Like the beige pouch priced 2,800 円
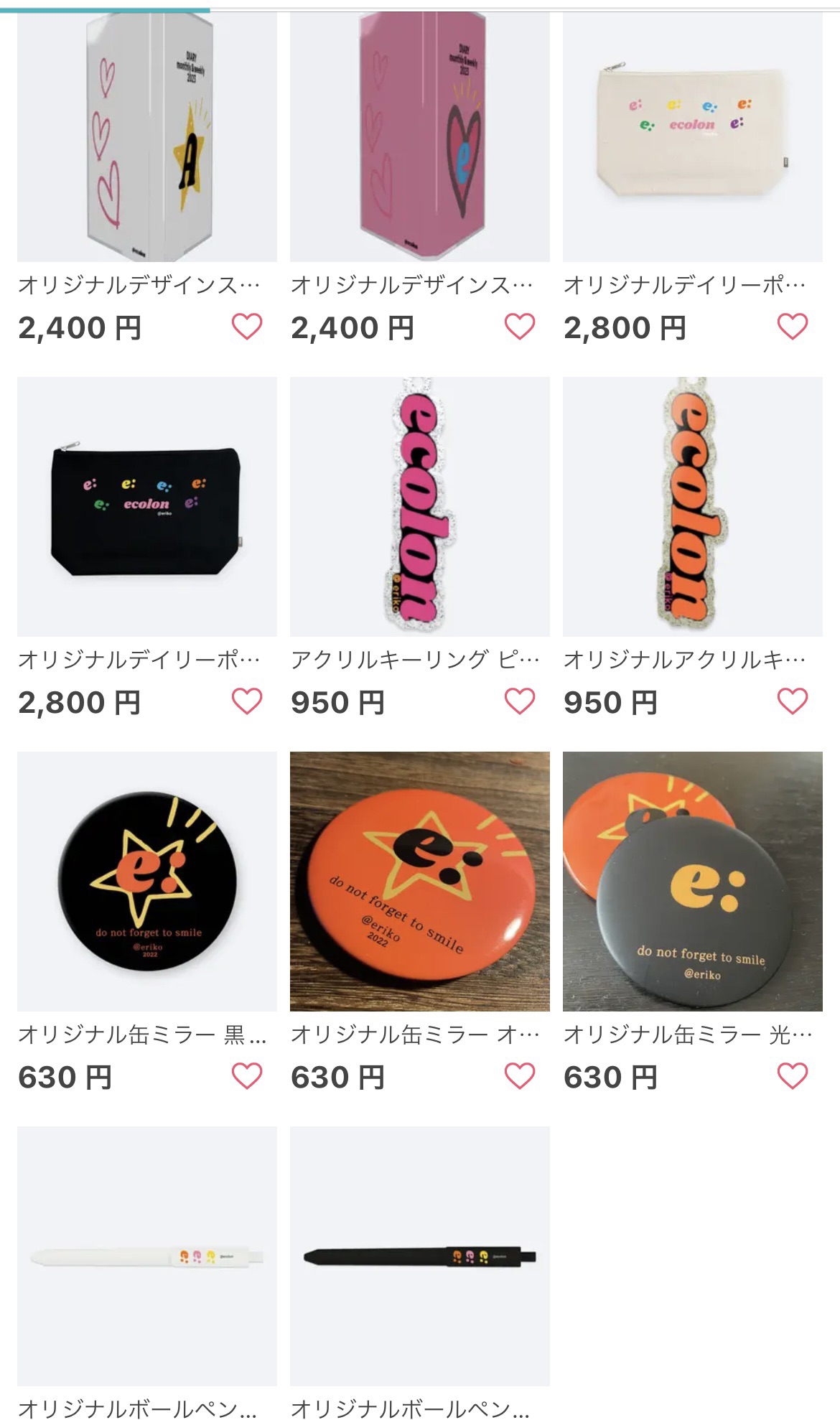Screen dimensions: 840x1420 (793, 327)
